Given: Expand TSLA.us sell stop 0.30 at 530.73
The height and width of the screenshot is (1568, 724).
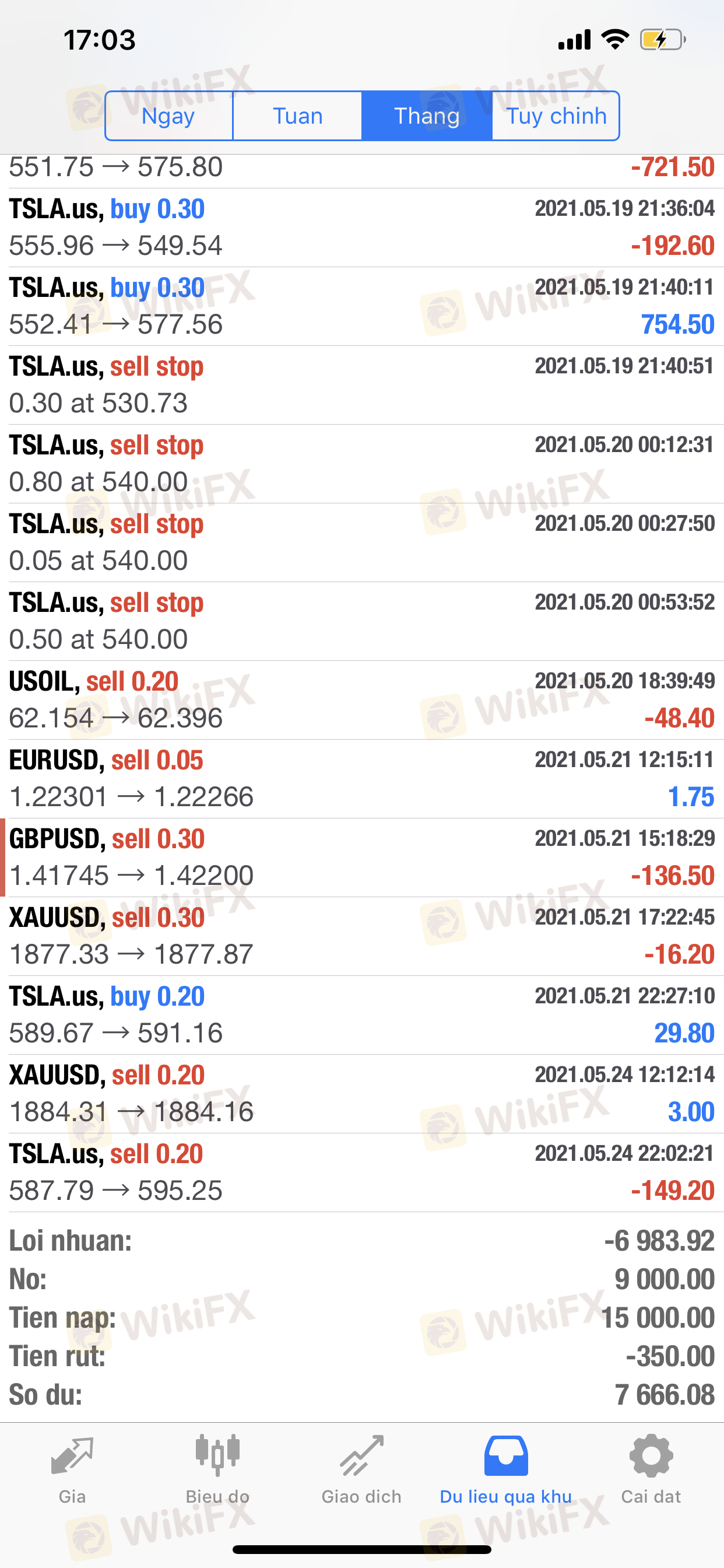Looking at the screenshot, I should click(x=362, y=386).
